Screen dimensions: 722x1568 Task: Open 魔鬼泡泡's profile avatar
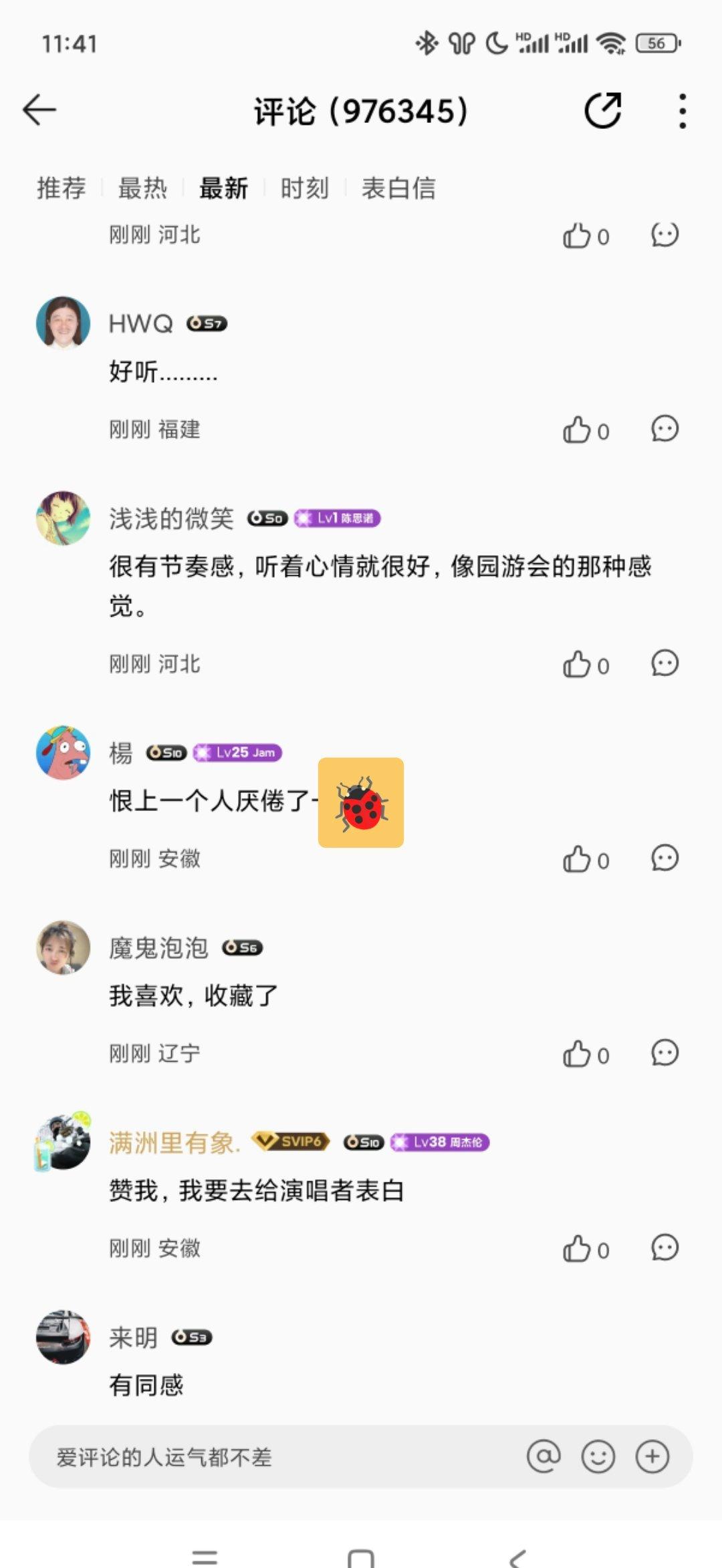point(63,947)
